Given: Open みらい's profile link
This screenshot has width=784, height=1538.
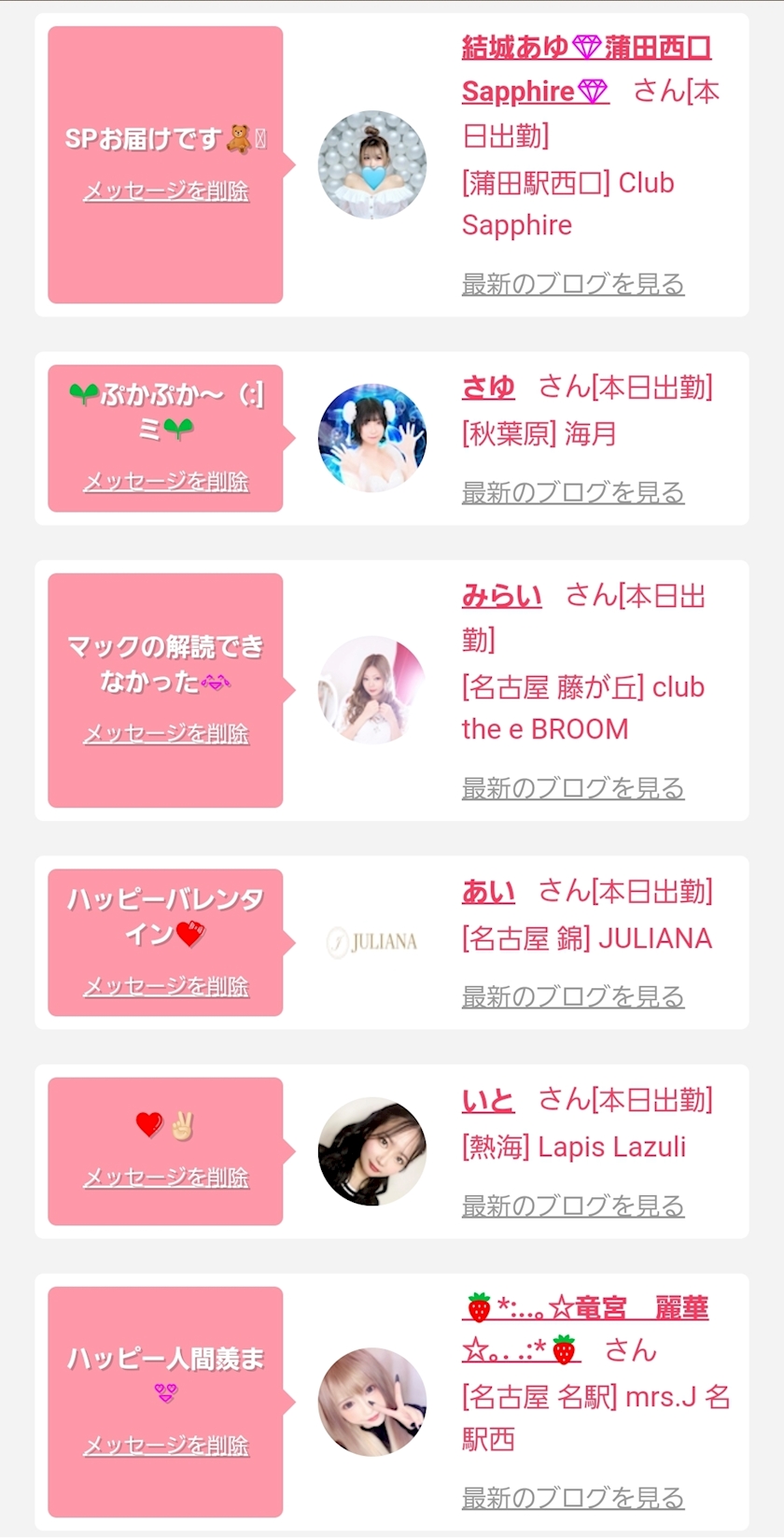Looking at the screenshot, I should click(501, 596).
